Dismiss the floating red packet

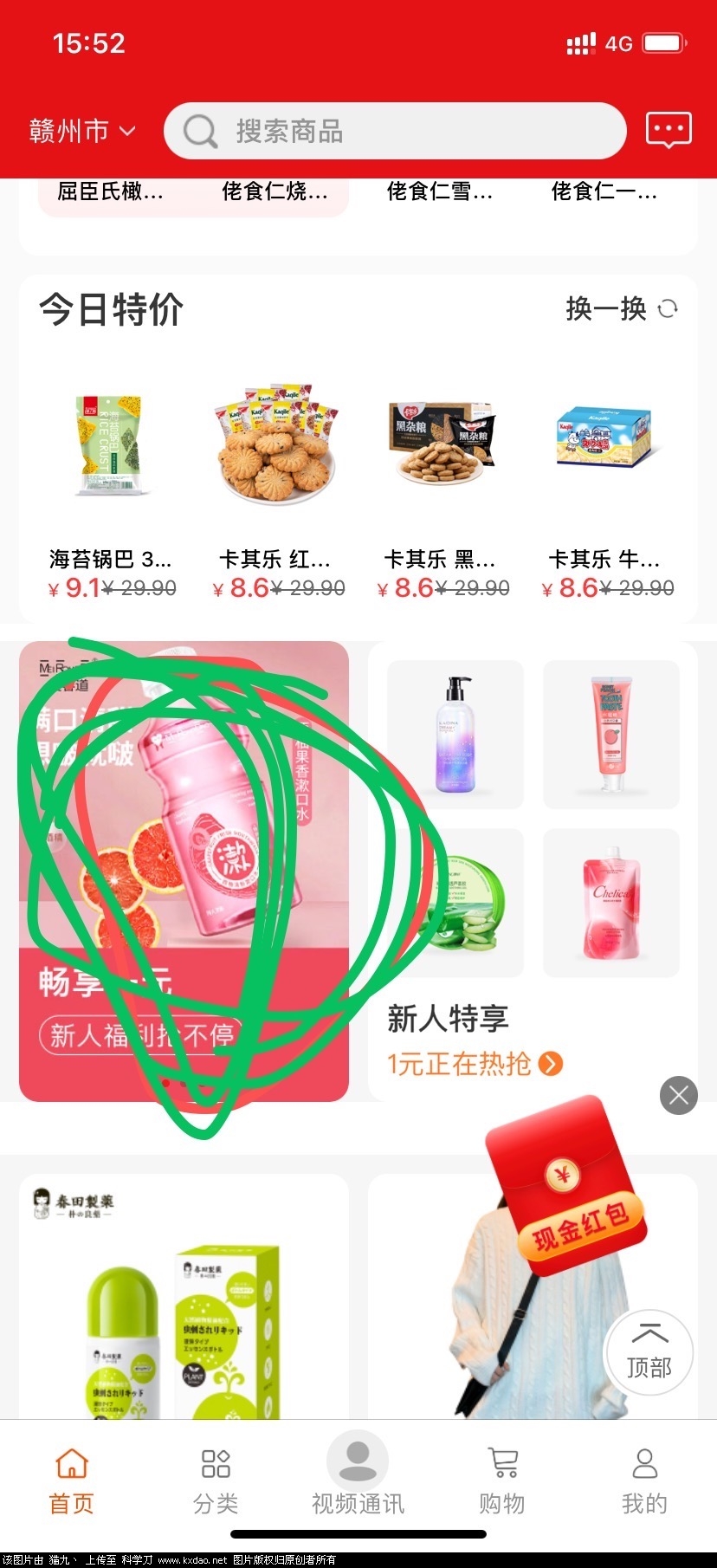click(678, 1096)
